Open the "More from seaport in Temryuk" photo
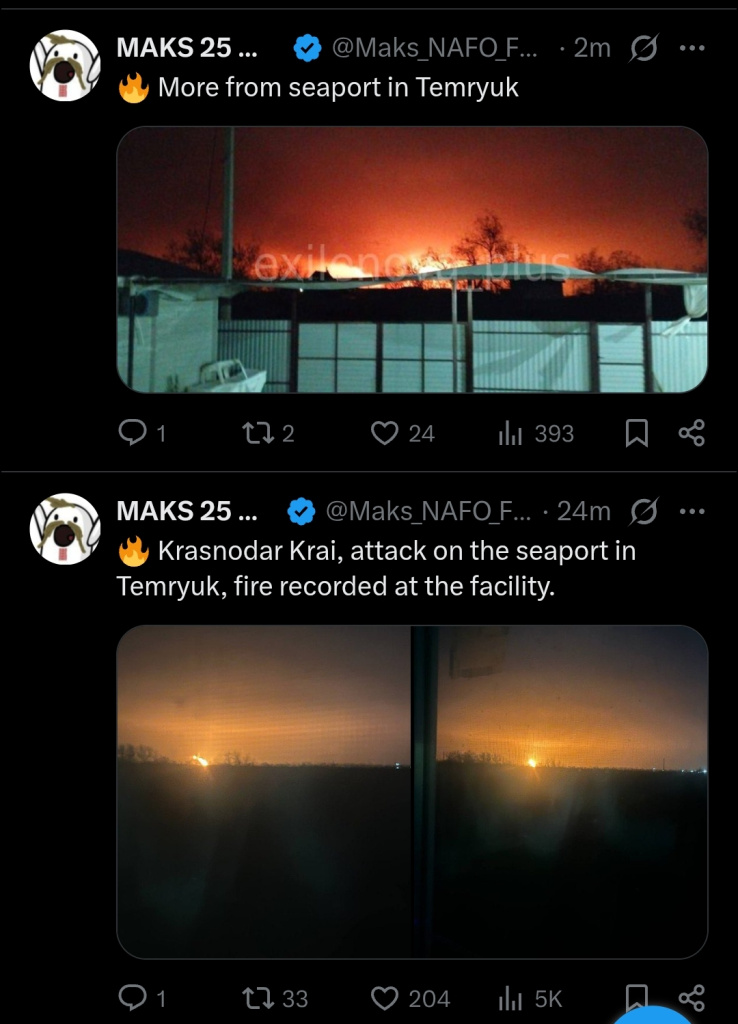Image resolution: width=738 pixels, height=1024 pixels. coord(412,259)
